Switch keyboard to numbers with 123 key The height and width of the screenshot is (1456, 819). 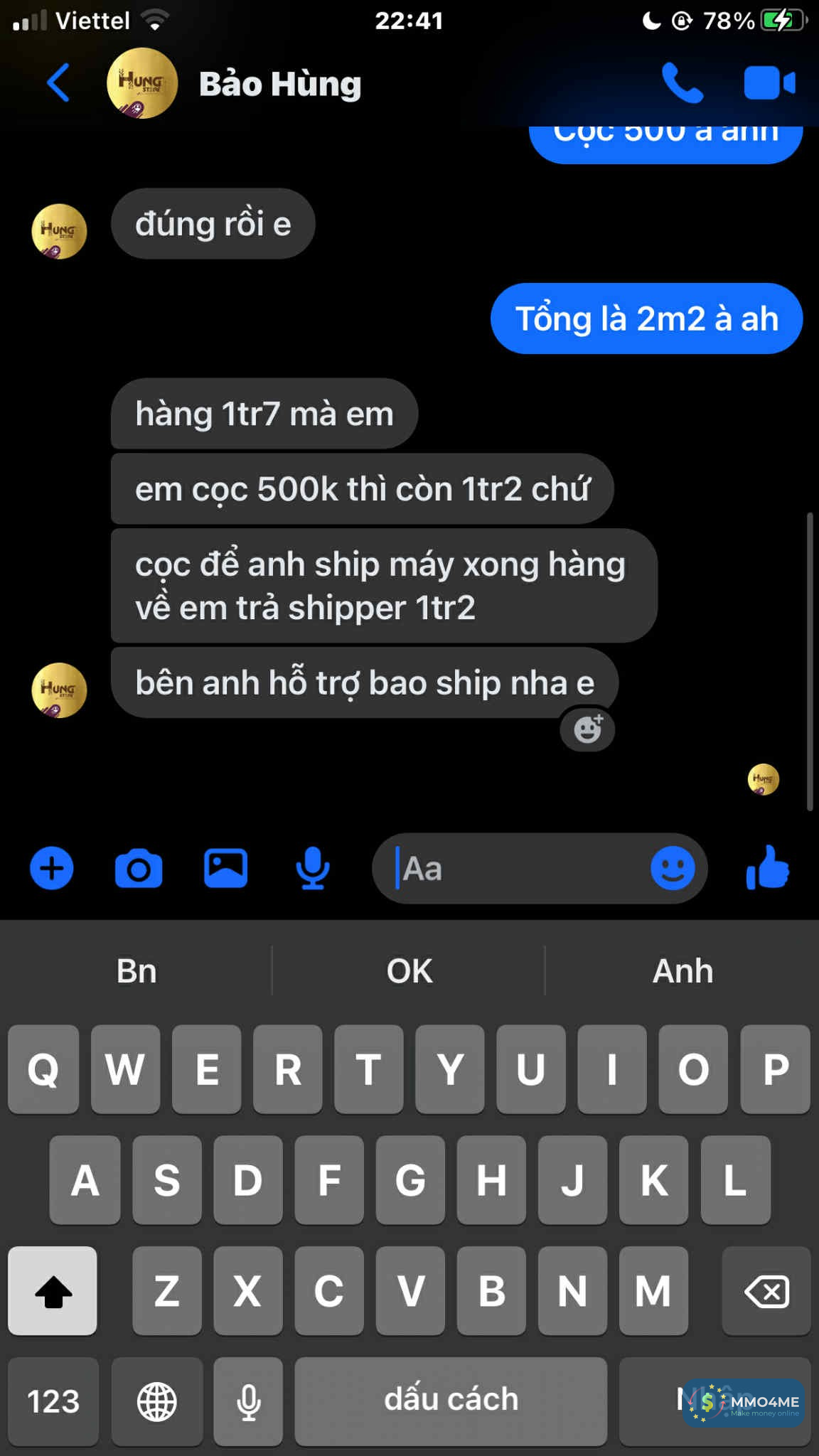coord(53,1401)
